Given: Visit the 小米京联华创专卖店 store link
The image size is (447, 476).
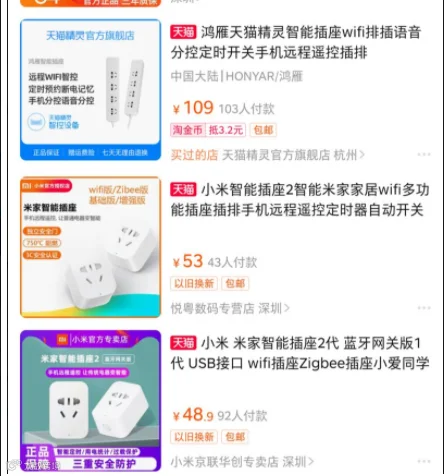Looking at the screenshot, I should point(242,462).
